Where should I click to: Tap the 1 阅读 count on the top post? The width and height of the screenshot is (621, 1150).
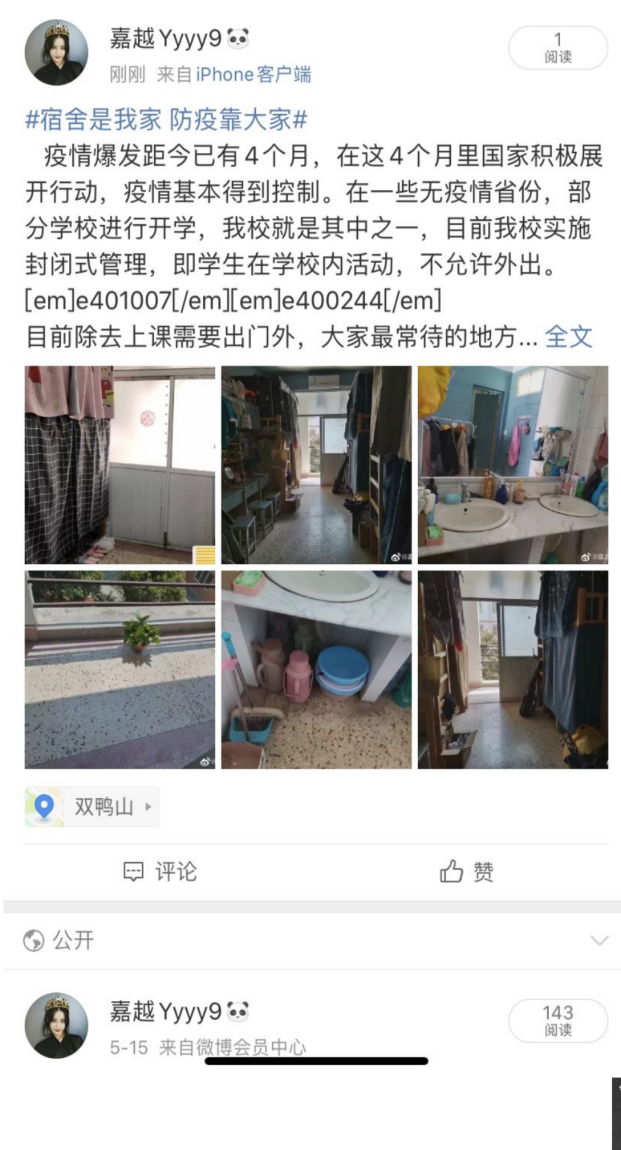coord(558,48)
